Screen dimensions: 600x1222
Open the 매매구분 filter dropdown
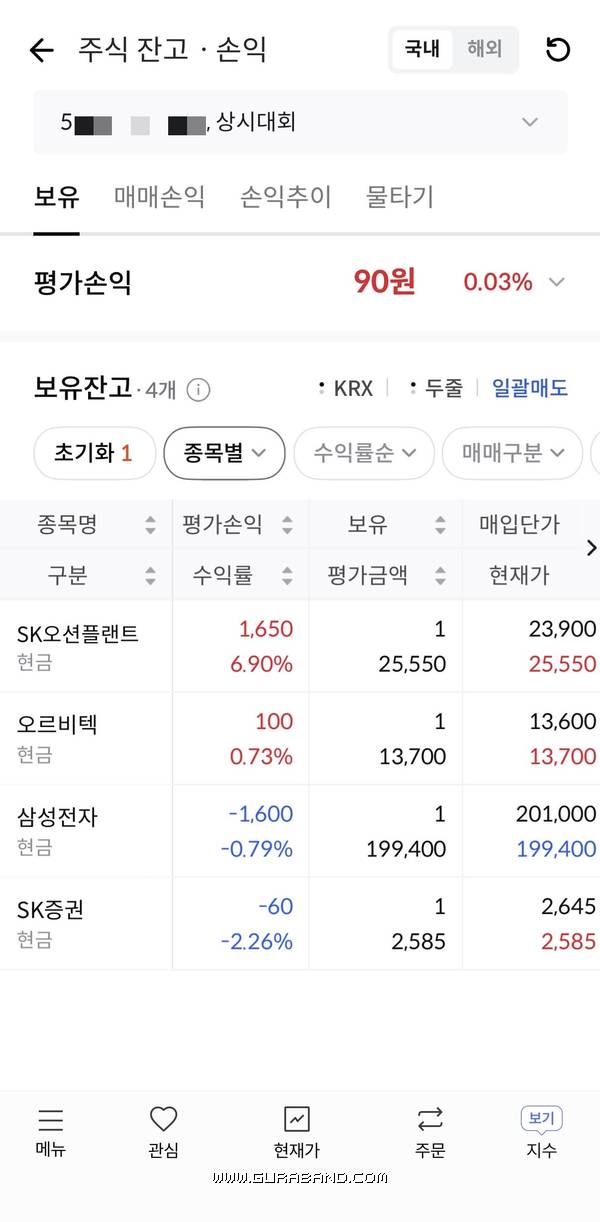pos(512,453)
